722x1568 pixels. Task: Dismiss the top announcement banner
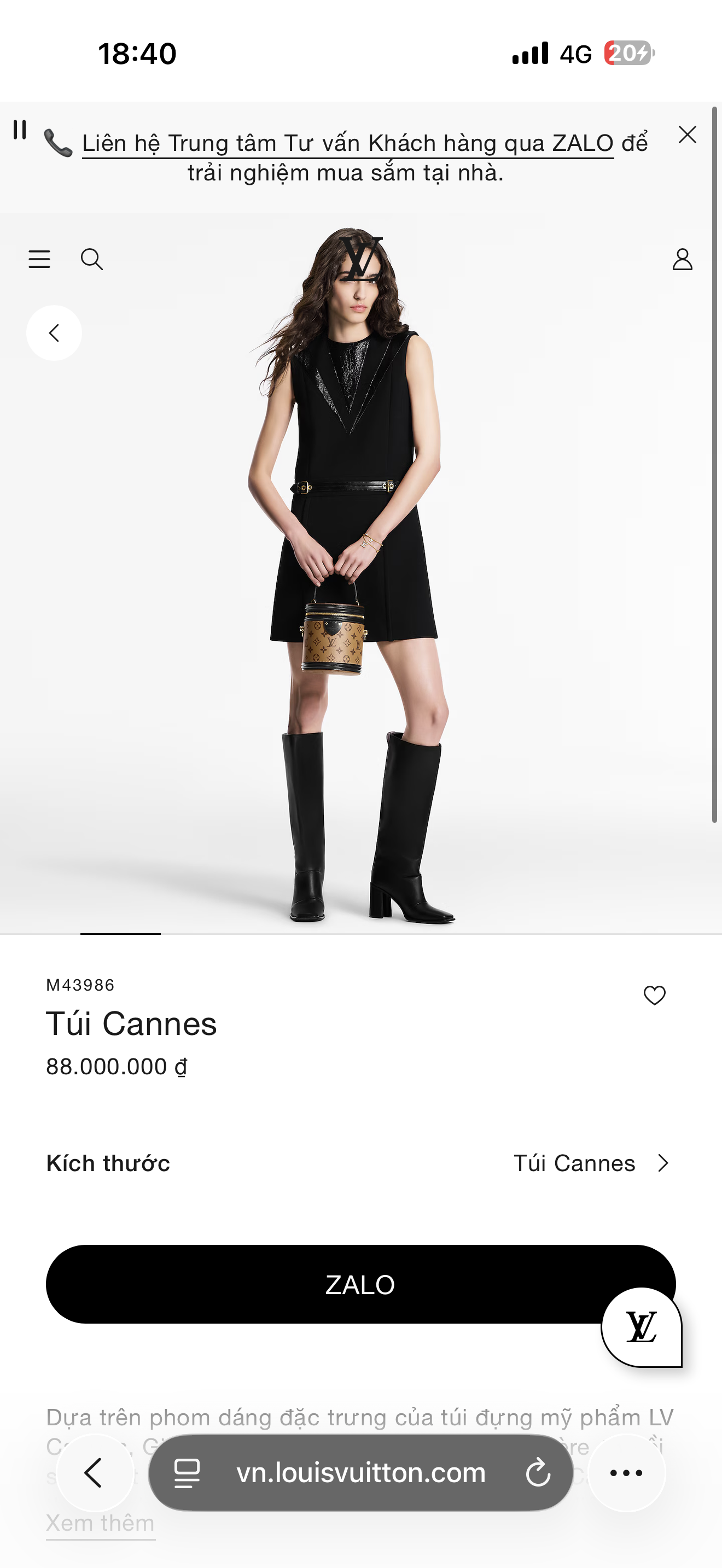(688, 134)
